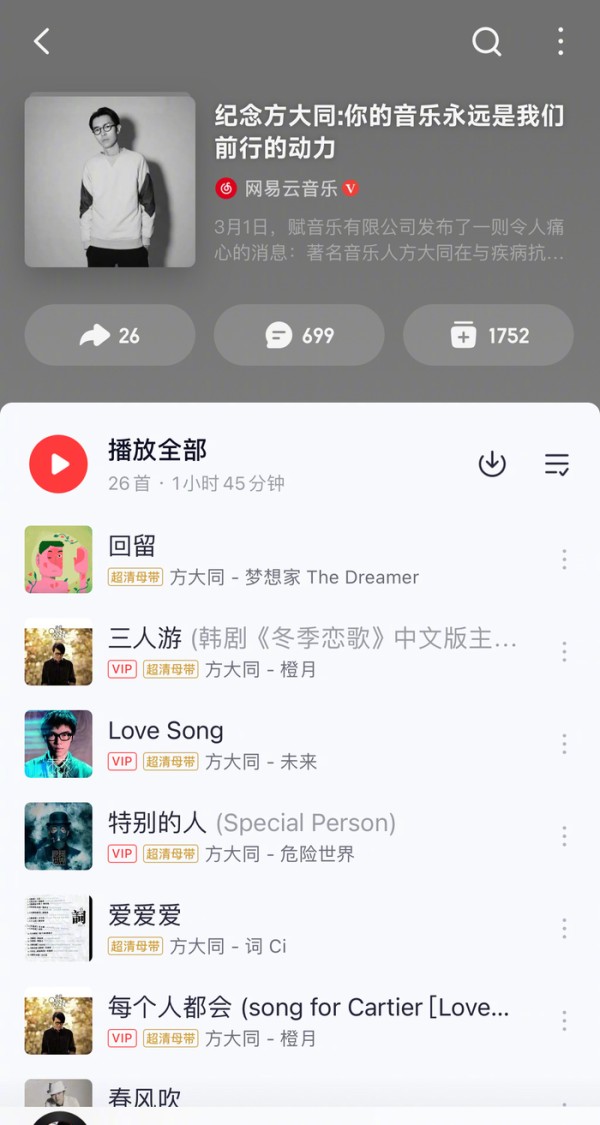Image resolution: width=600 pixels, height=1125 pixels.
Task: Play 每个人都会 from 橙月
Action: click(x=300, y=1020)
